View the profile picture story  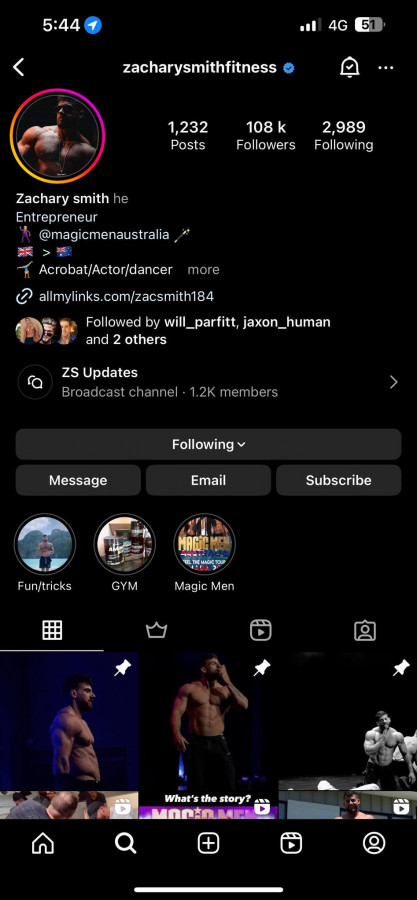57,136
